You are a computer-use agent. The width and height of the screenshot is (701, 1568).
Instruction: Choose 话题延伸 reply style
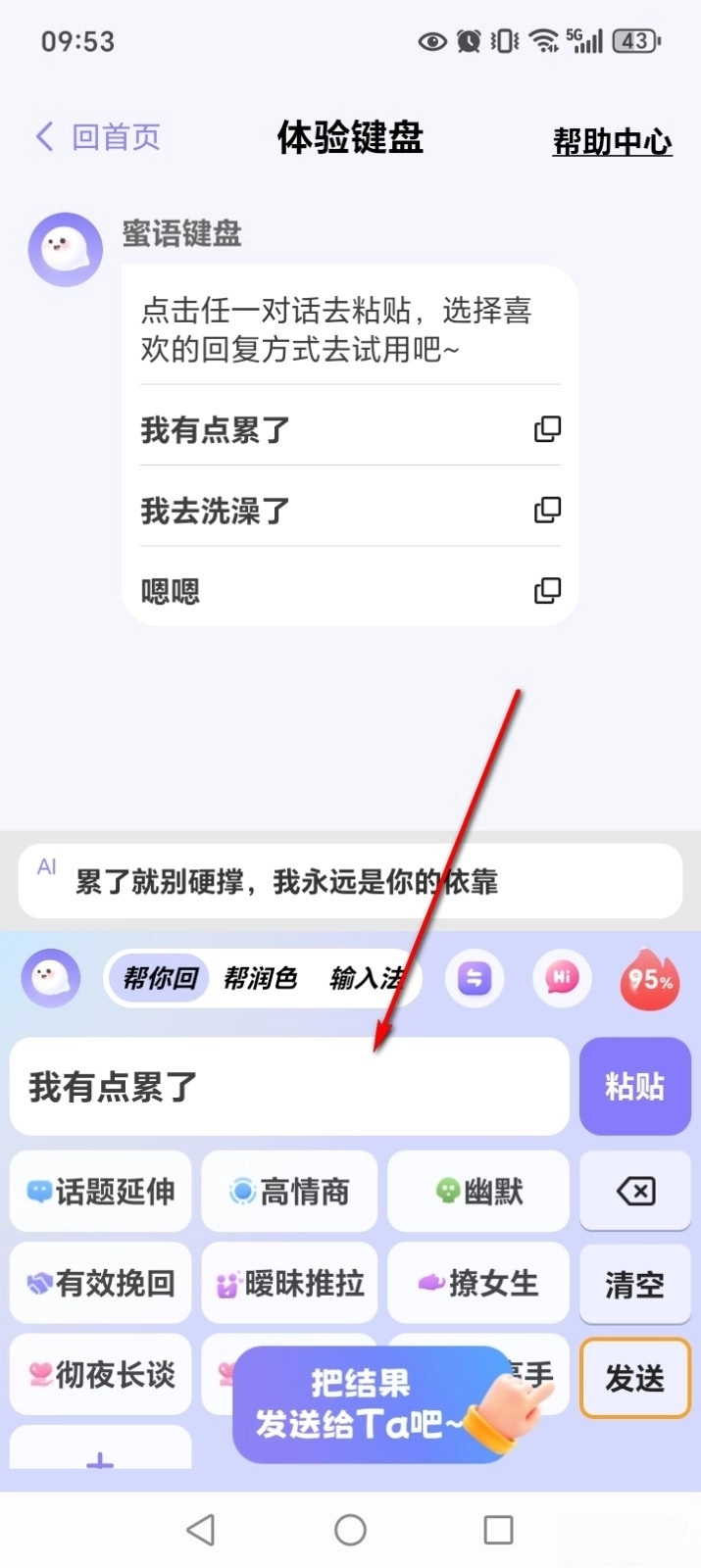[x=101, y=1192]
